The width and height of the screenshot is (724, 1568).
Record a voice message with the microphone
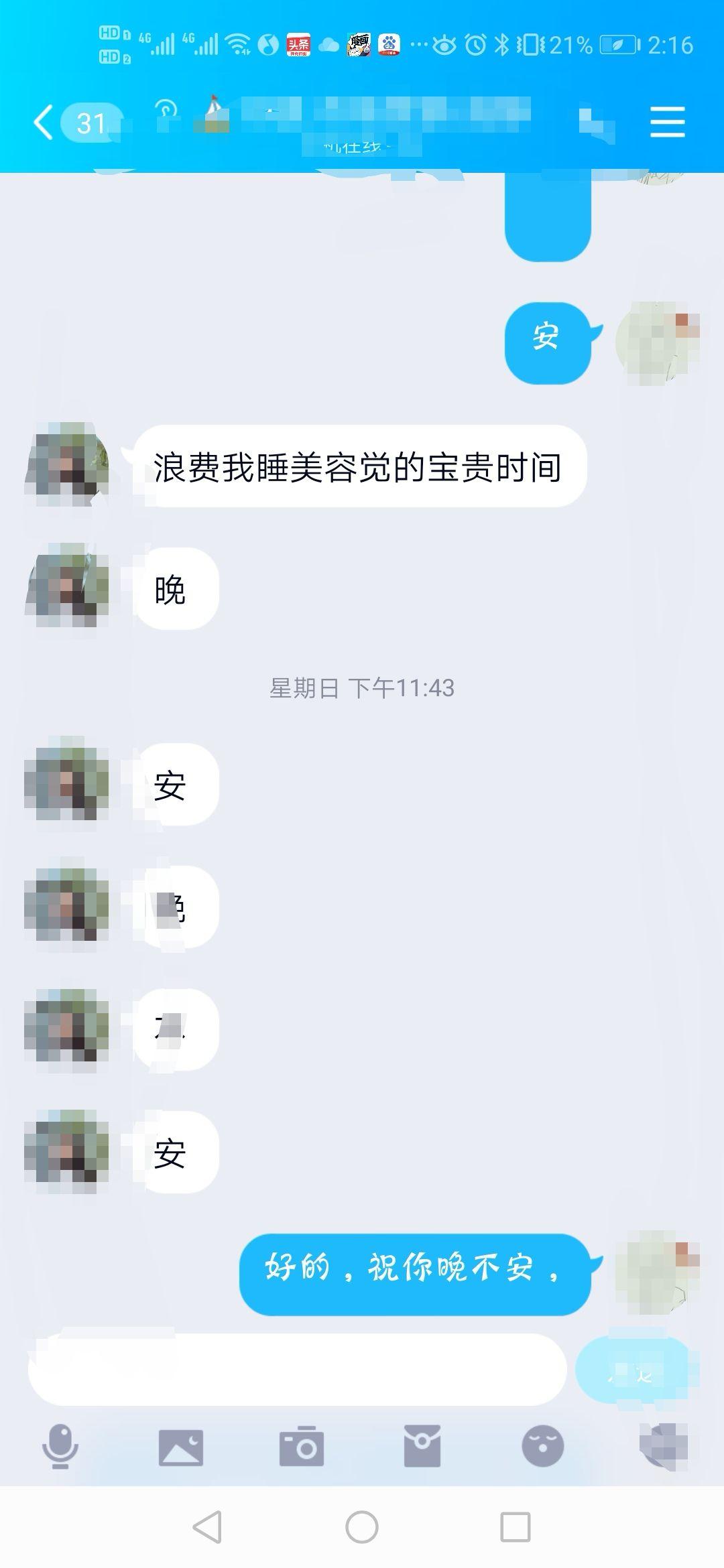click(60, 1446)
